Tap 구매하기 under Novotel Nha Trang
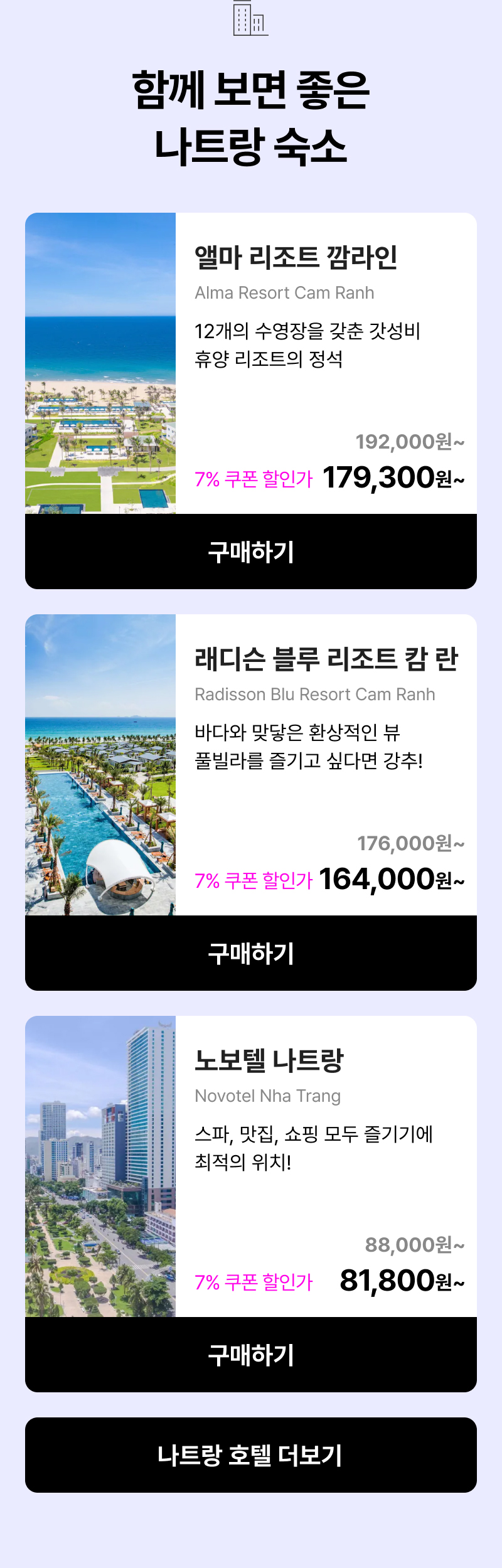Screen dimensions: 502x1568 click(x=251, y=1355)
